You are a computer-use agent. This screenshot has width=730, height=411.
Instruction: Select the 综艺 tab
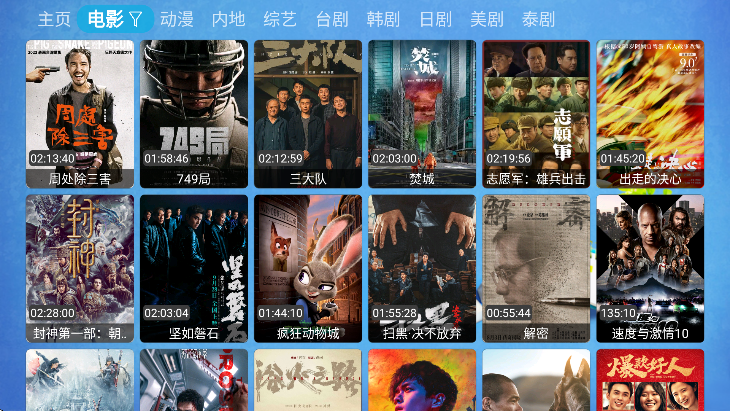click(x=281, y=19)
